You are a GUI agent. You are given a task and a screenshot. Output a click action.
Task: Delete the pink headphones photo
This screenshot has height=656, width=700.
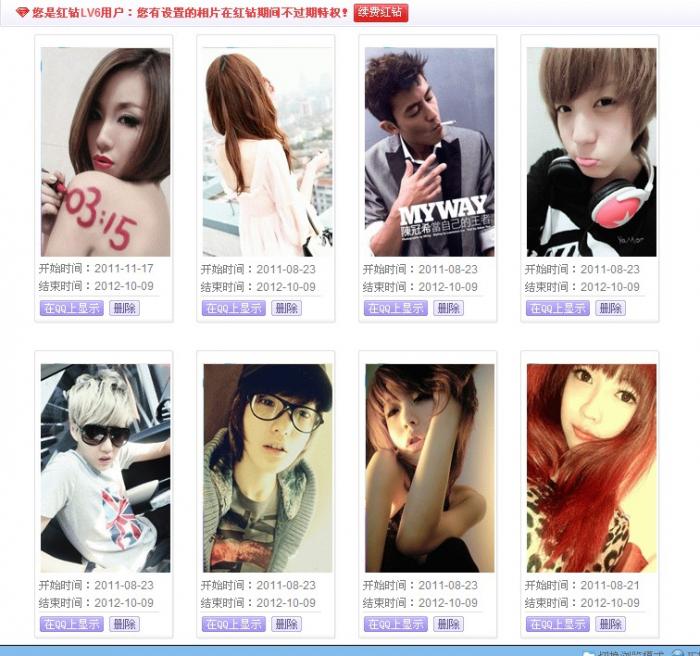pos(610,308)
